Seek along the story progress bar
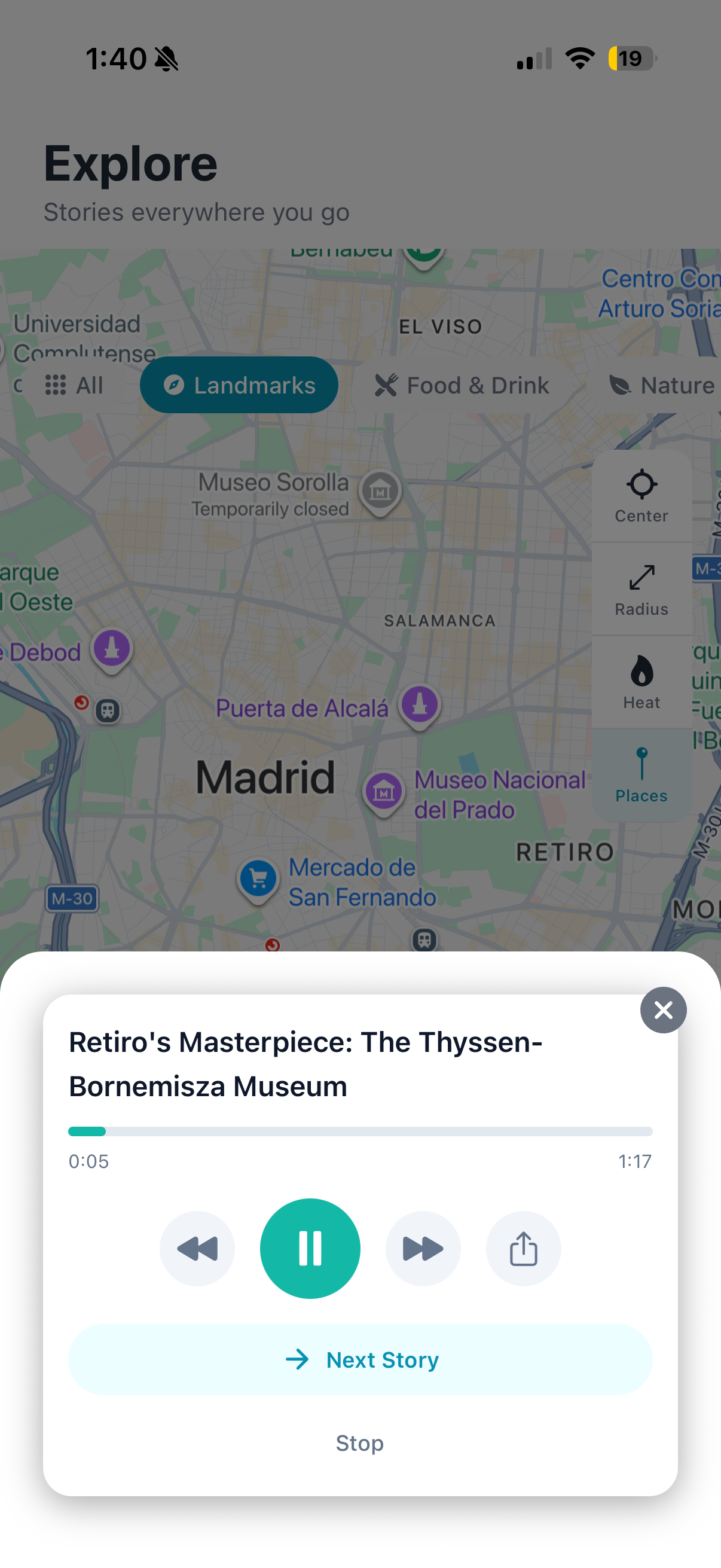721x1568 pixels. coord(360,1131)
